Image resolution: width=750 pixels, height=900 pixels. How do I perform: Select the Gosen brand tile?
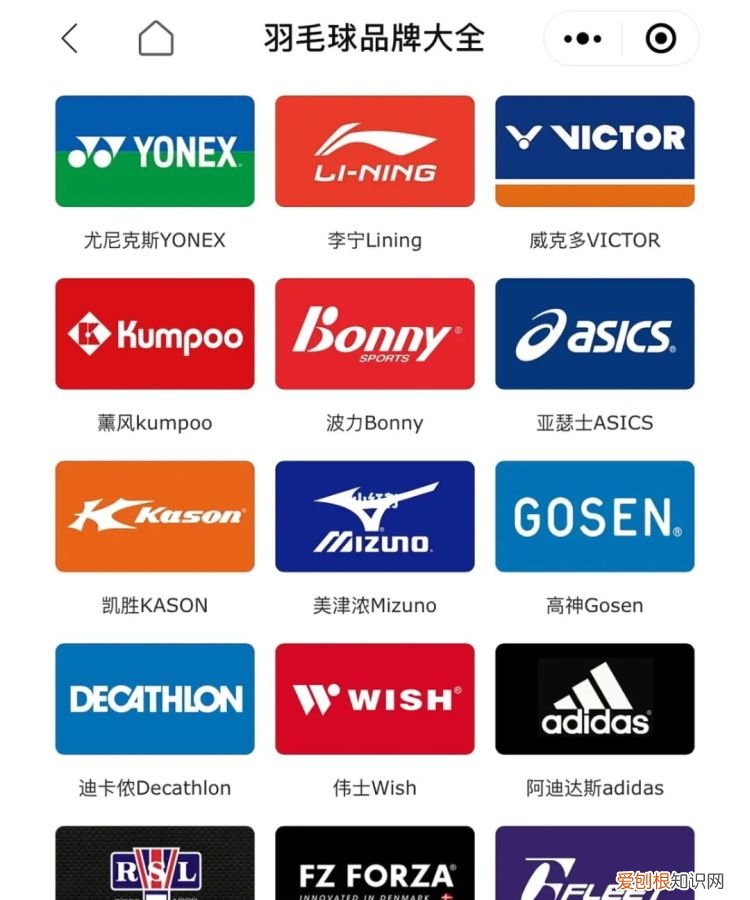(x=595, y=516)
